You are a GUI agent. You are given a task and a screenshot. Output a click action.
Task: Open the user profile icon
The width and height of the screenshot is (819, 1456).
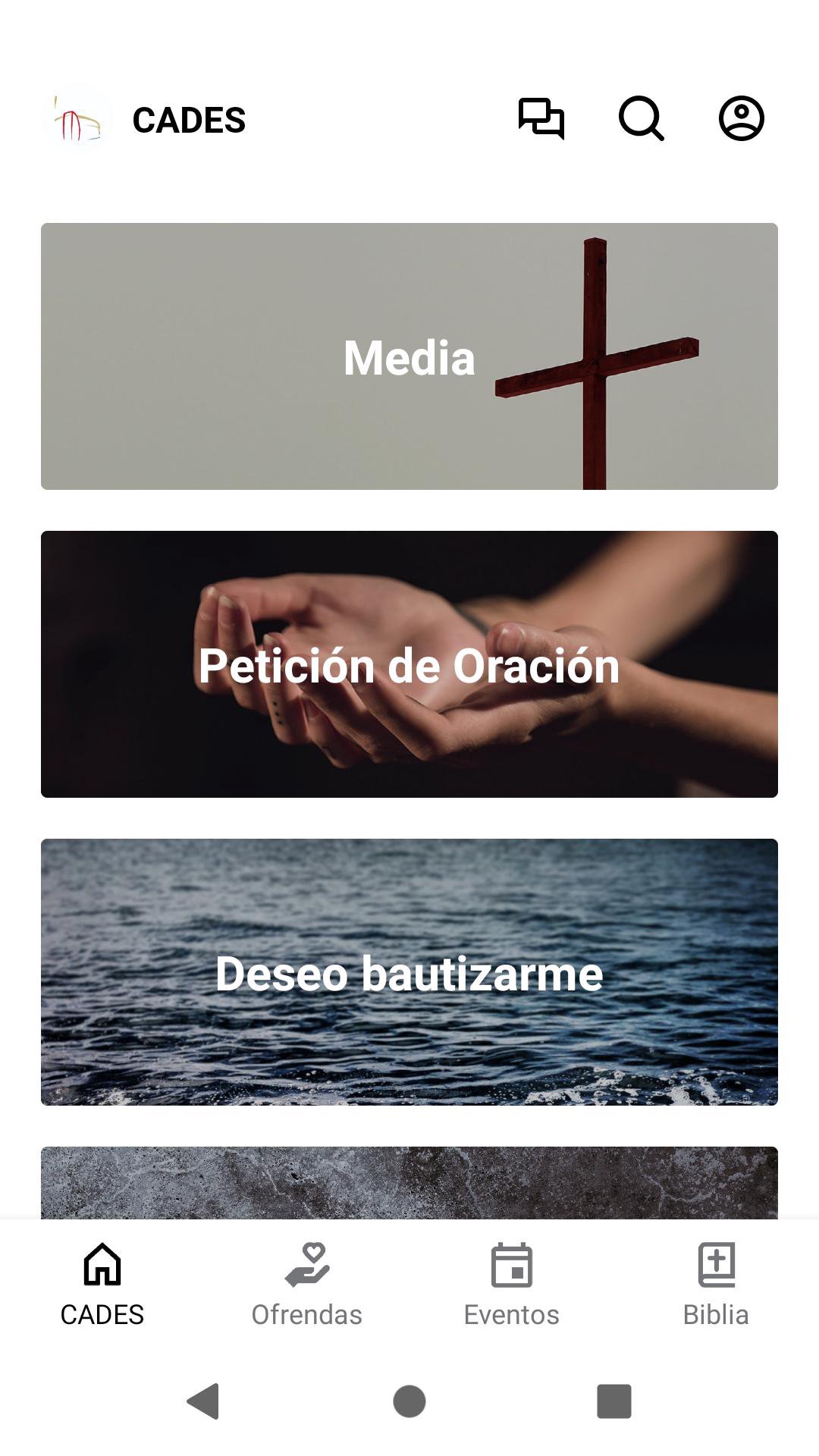(x=741, y=118)
